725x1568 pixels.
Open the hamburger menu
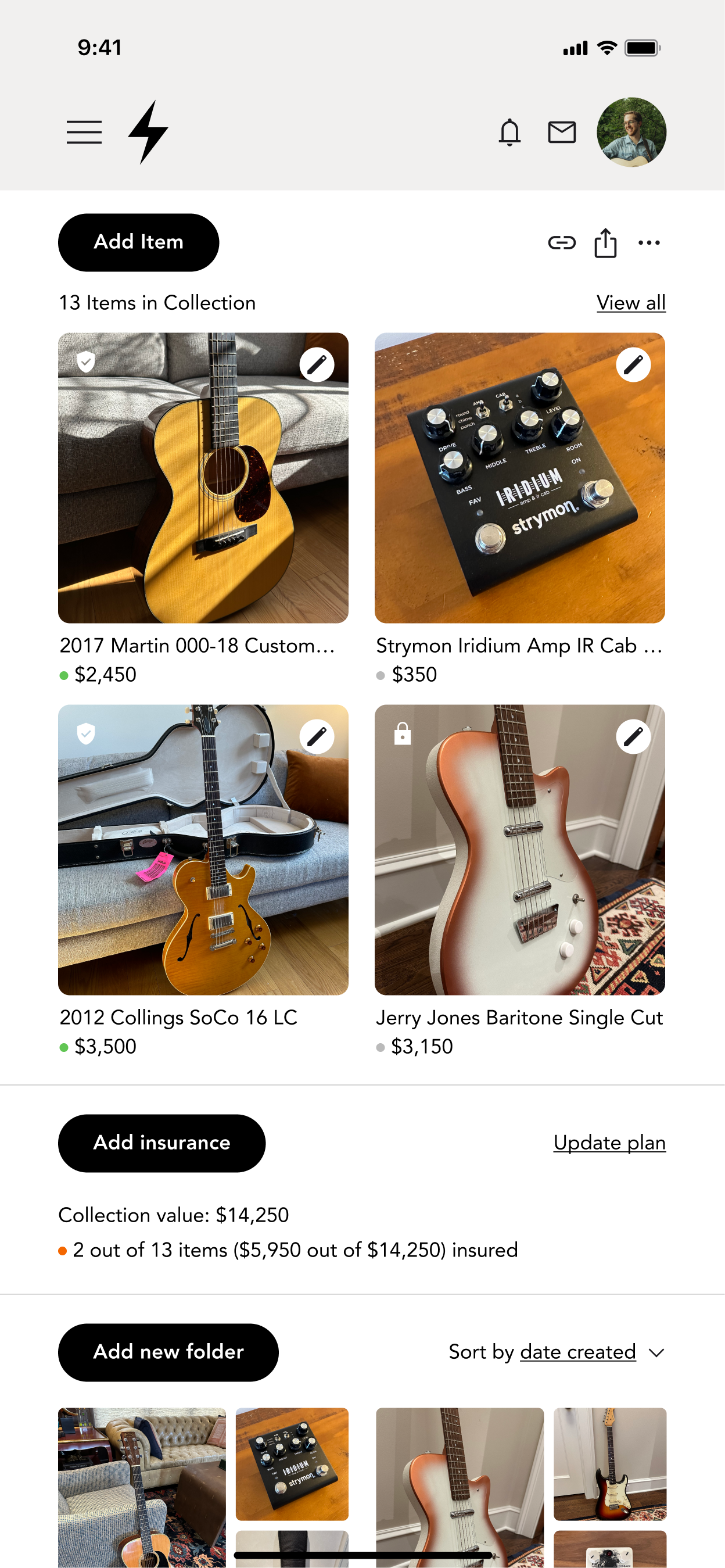(84, 132)
